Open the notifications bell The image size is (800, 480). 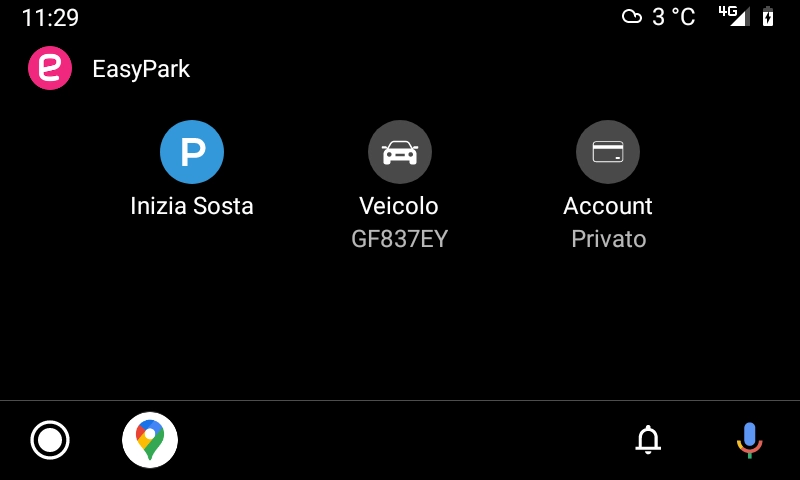point(649,440)
